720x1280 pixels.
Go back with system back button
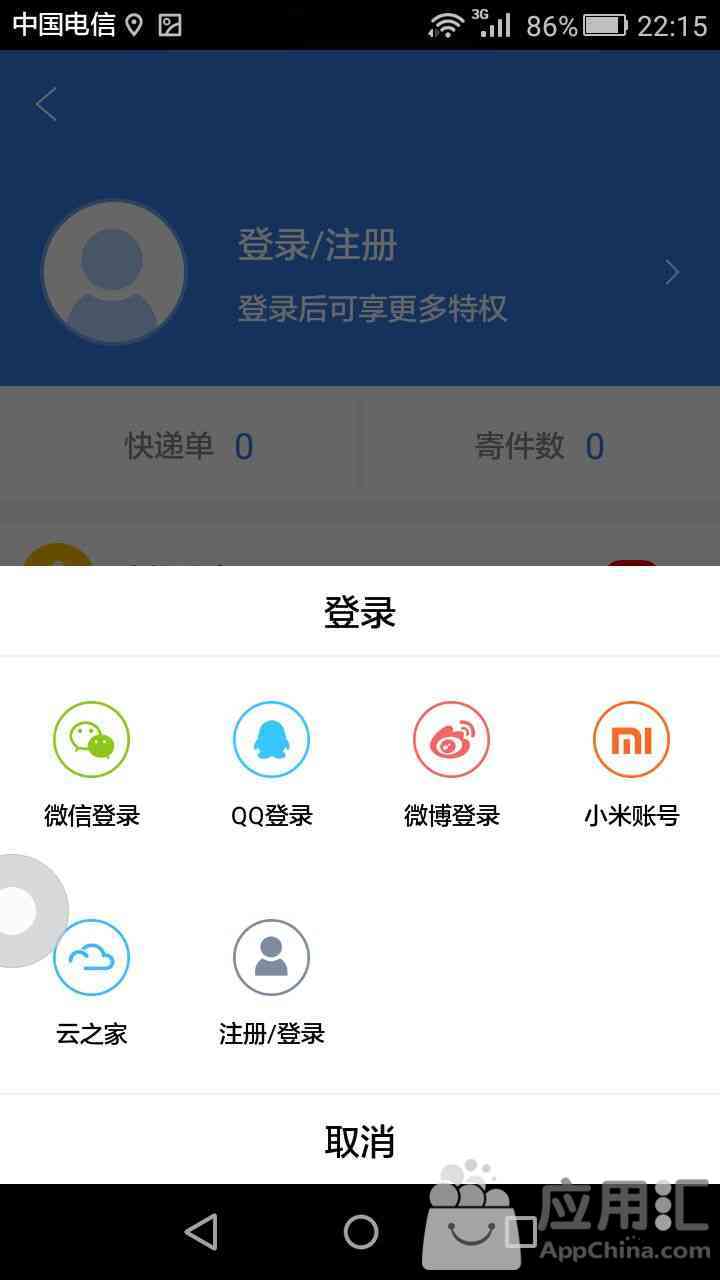pos(201,1232)
